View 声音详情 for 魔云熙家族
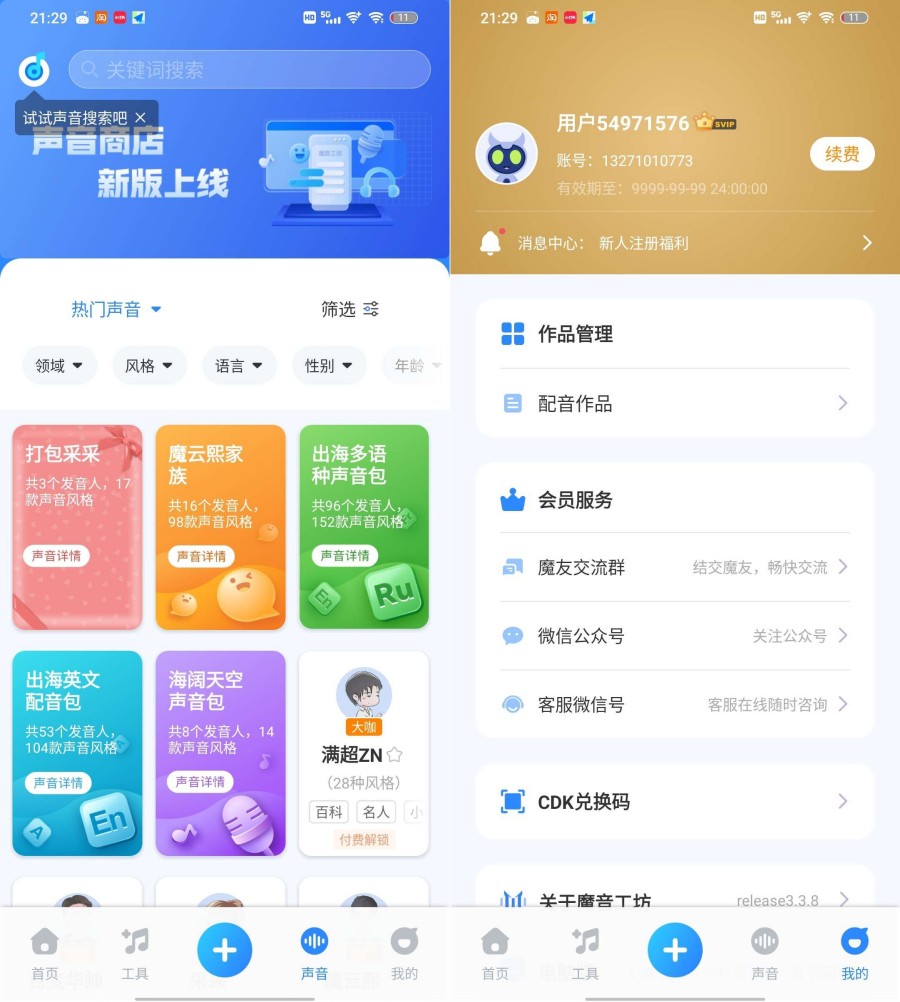 201,556
